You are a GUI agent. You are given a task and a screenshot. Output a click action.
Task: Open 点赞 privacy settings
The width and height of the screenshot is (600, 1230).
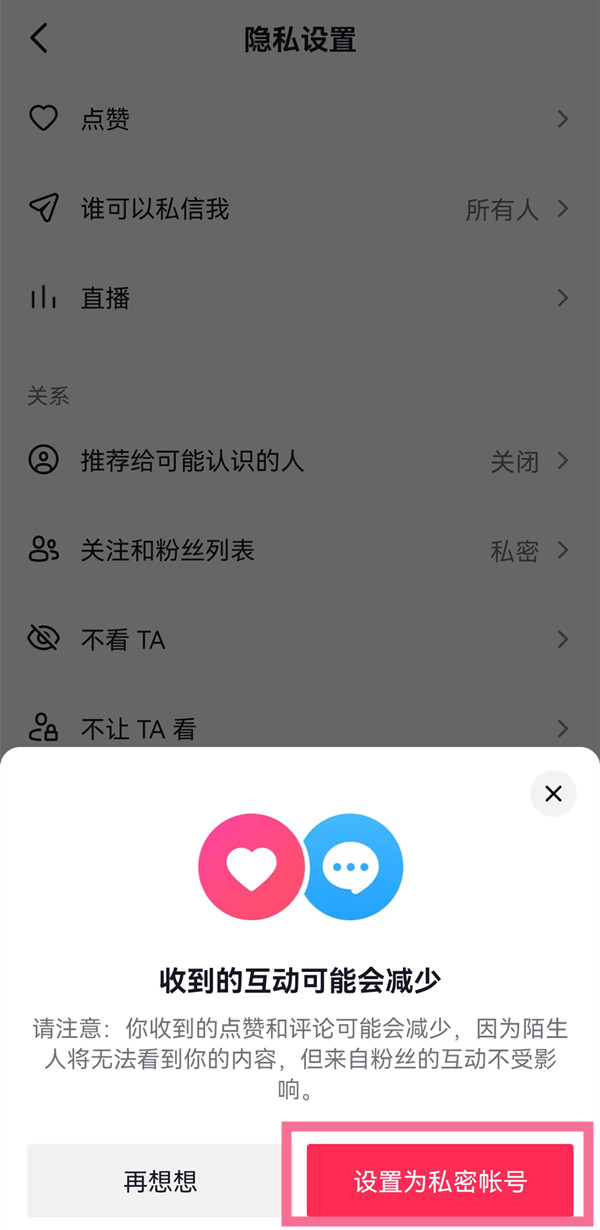click(300, 120)
